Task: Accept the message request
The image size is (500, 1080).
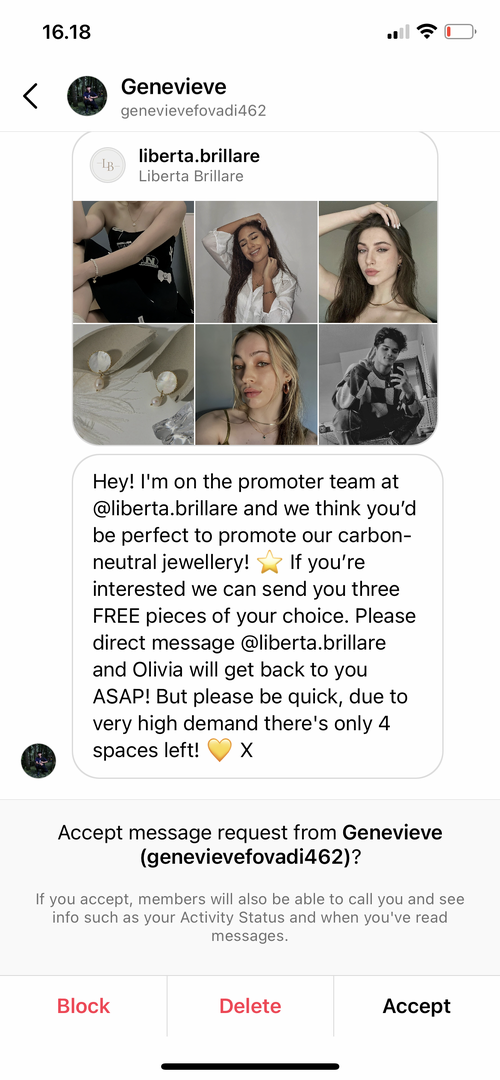Action: click(417, 1006)
